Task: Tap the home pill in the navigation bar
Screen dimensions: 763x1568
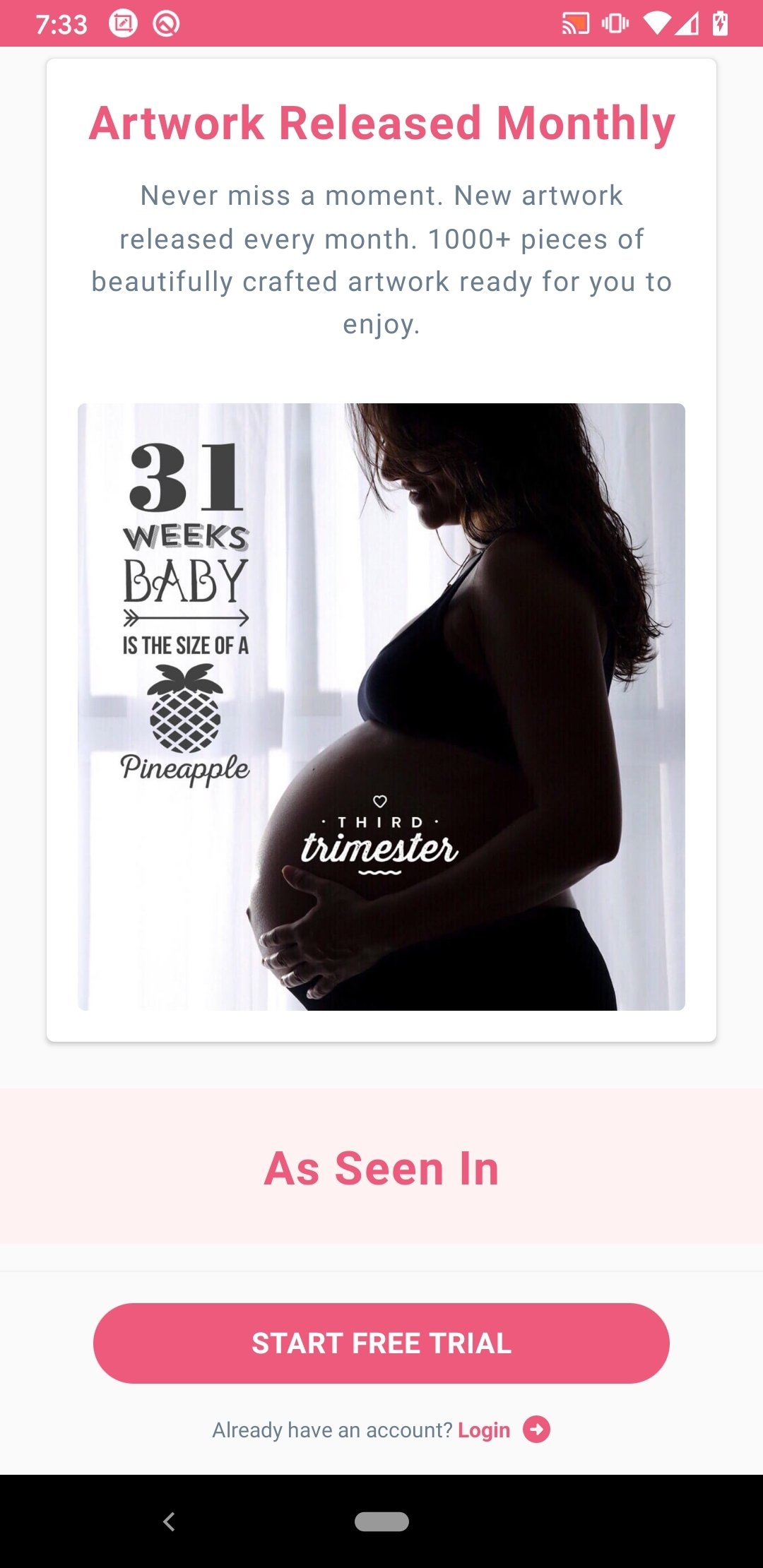Action: [381, 1521]
